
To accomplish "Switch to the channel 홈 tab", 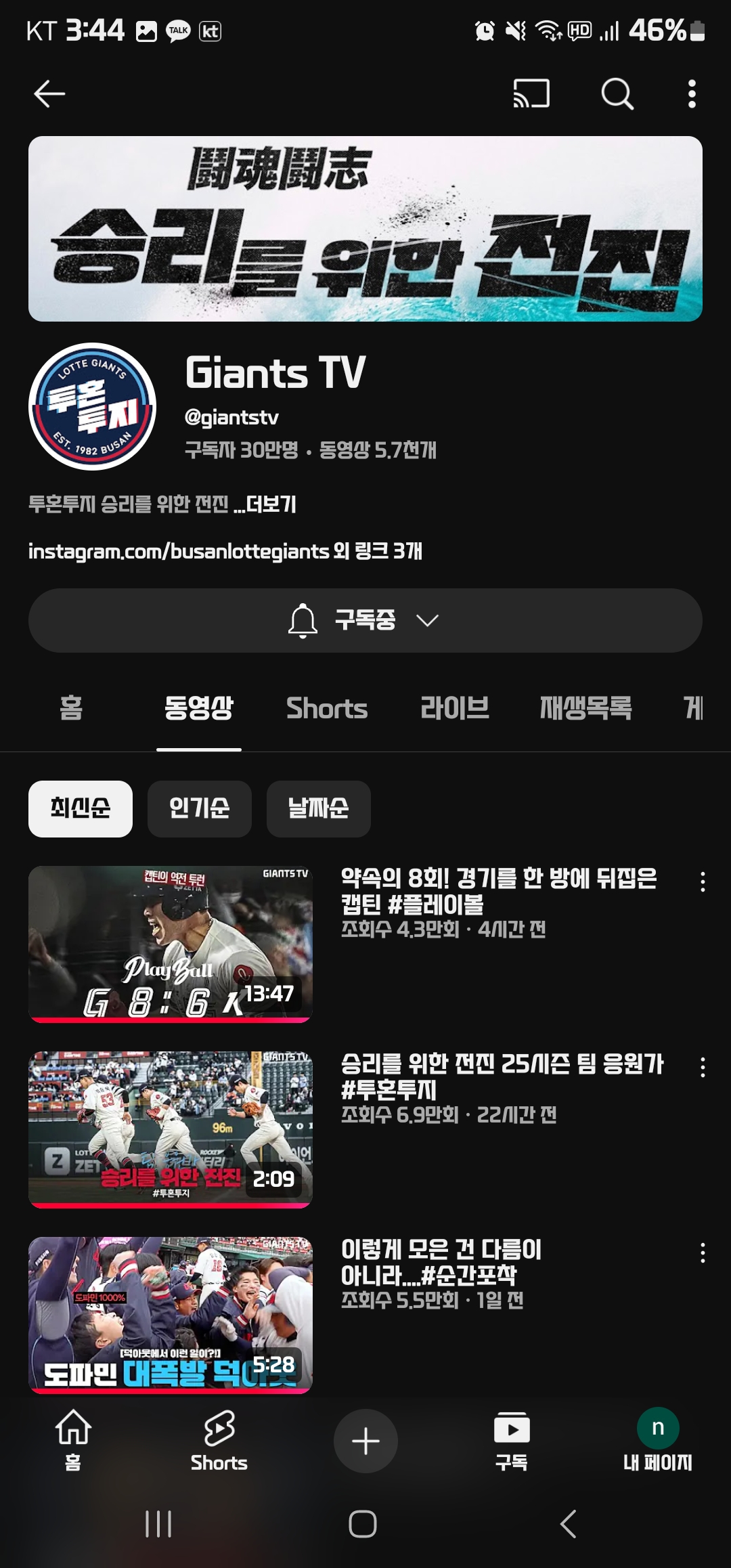I will (x=71, y=708).
